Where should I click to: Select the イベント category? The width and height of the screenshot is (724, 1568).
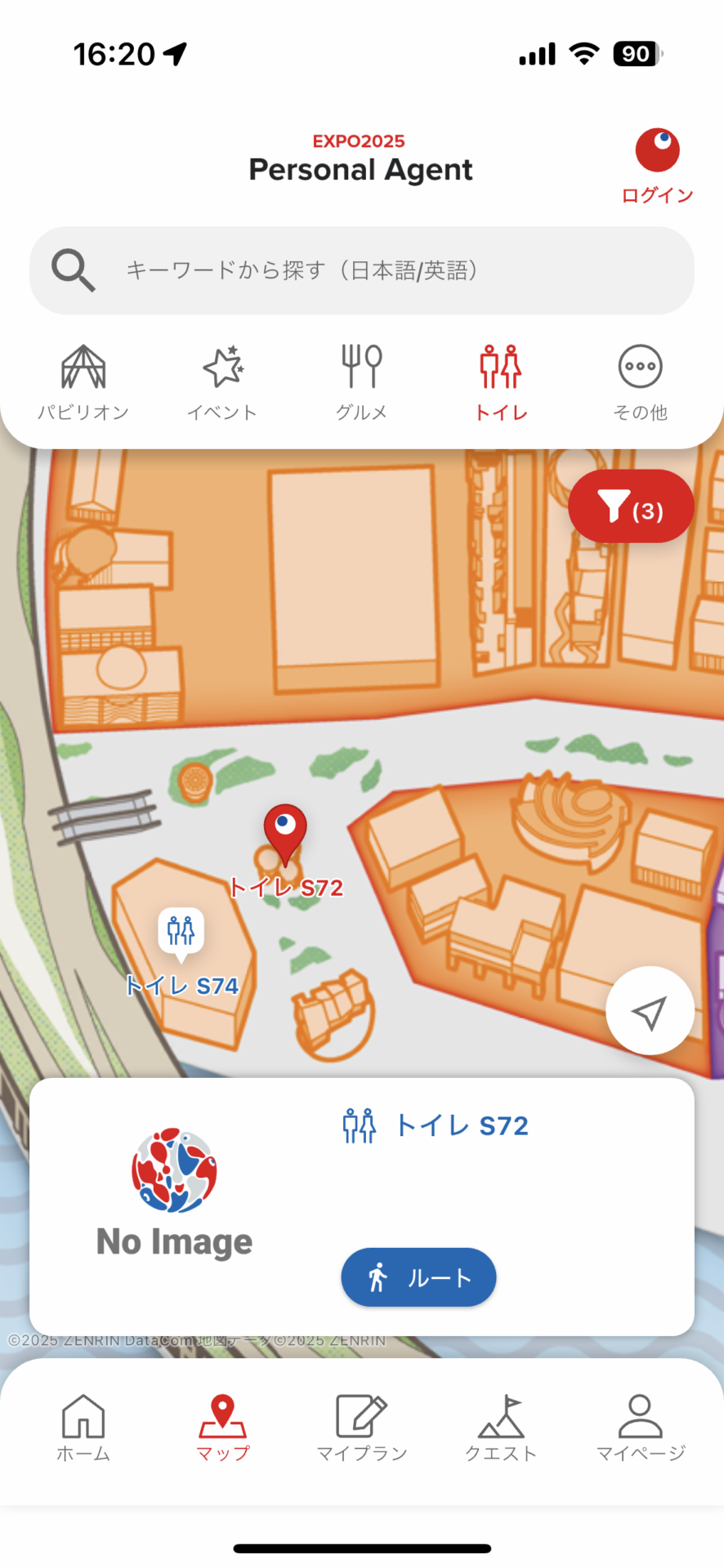pos(222,381)
